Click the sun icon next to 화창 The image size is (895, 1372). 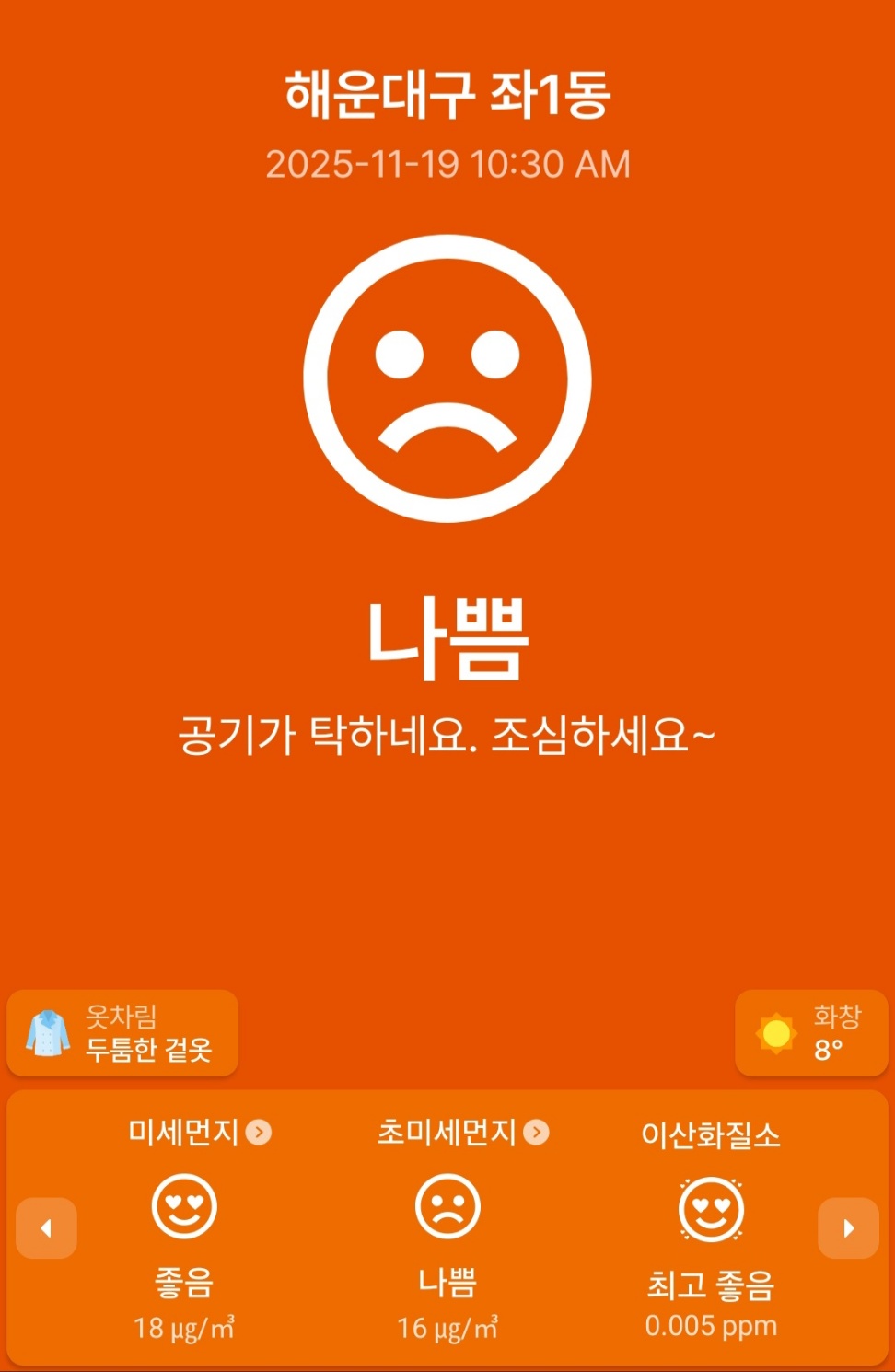pyautogui.click(x=776, y=1034)
